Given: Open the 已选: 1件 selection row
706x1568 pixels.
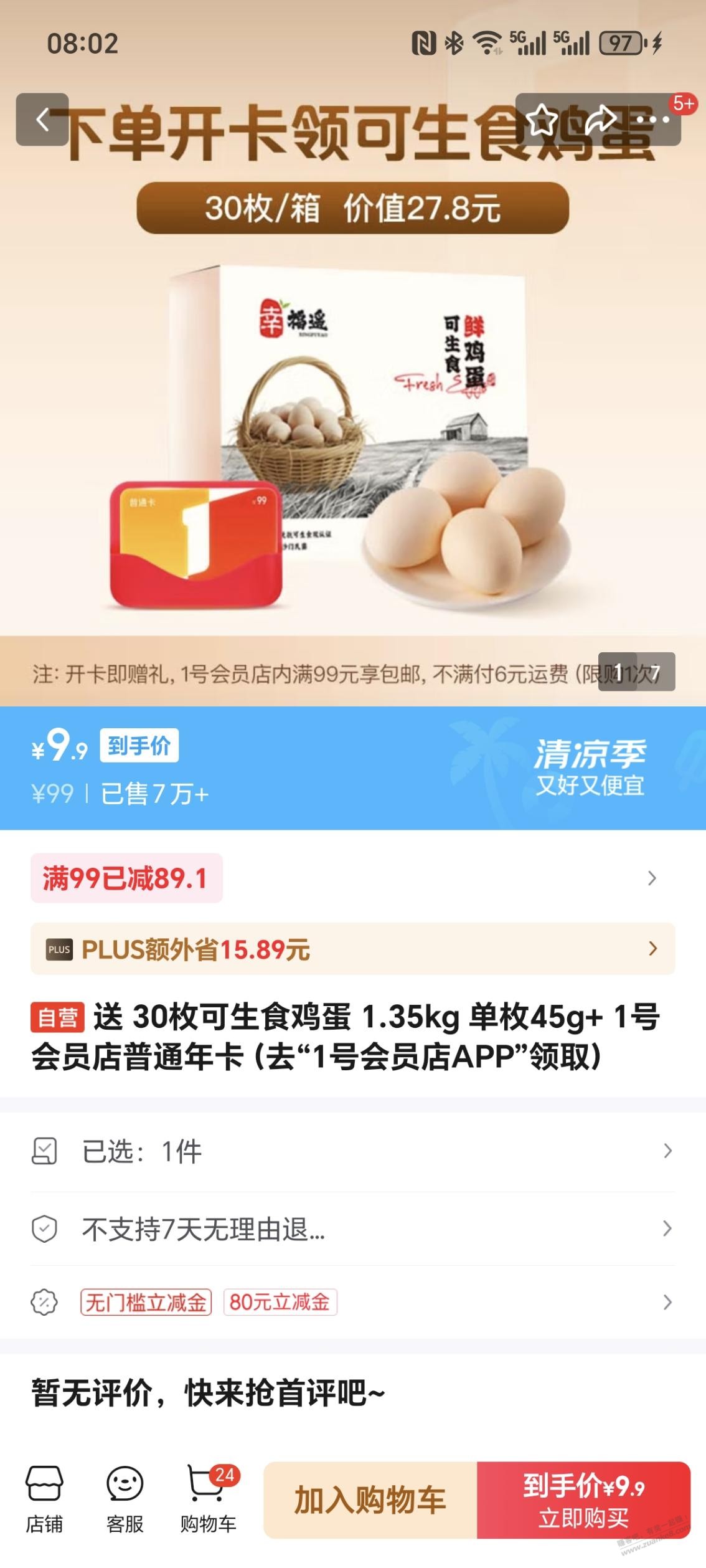Looking at the screenshot, I should point(352,1151).
